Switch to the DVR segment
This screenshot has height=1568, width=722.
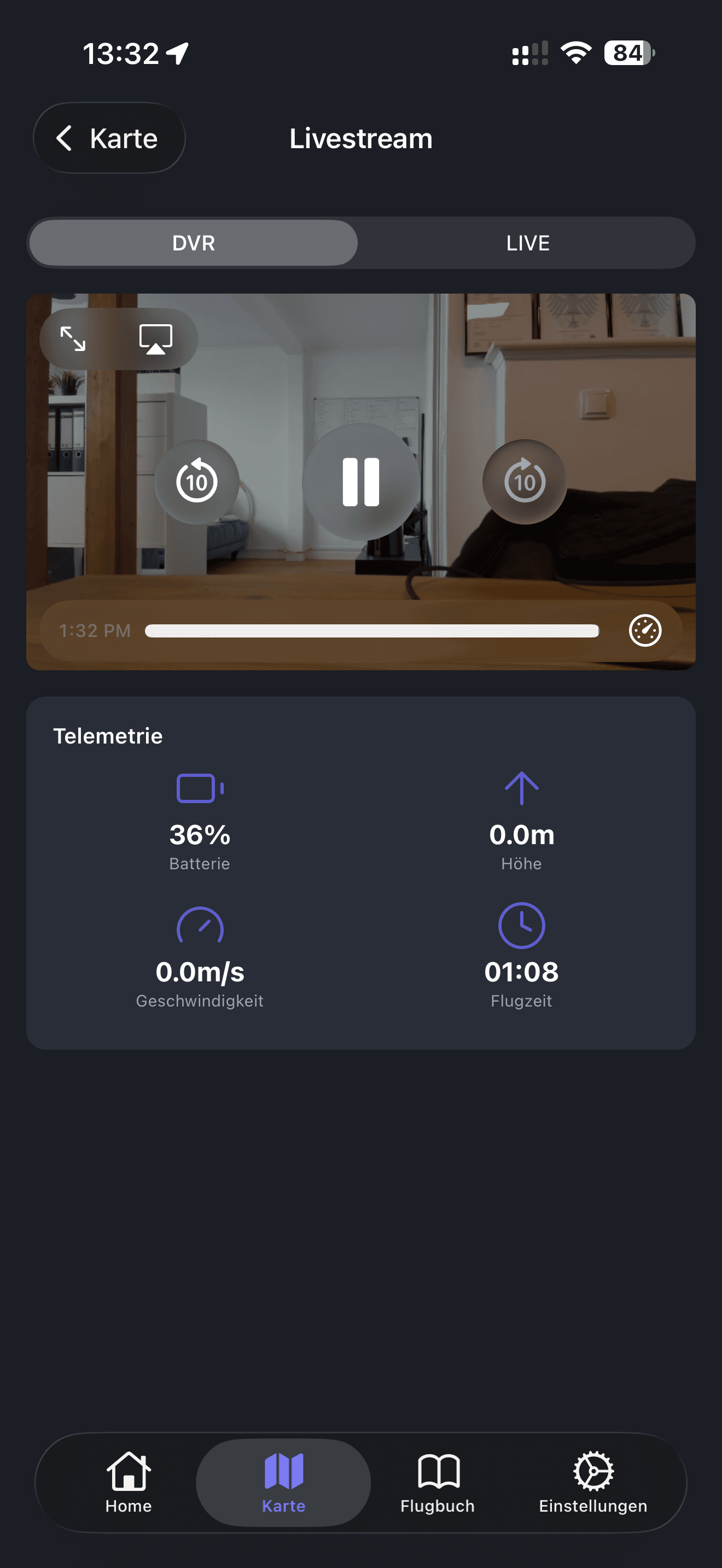[x=193, y=243]
